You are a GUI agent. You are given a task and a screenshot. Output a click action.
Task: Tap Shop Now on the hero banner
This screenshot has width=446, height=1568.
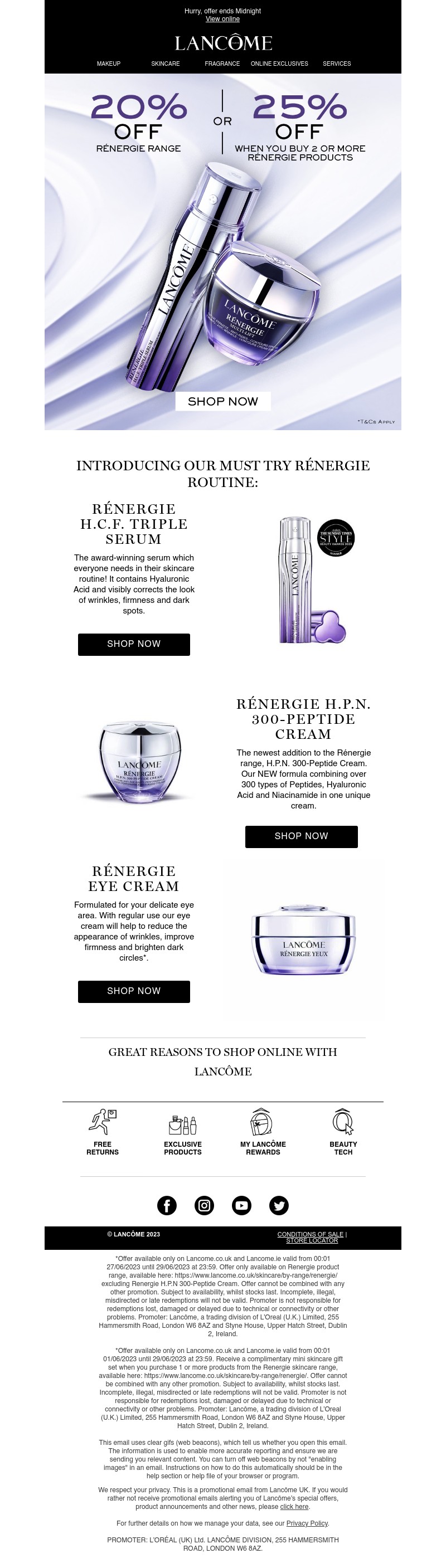pos(222,401)
